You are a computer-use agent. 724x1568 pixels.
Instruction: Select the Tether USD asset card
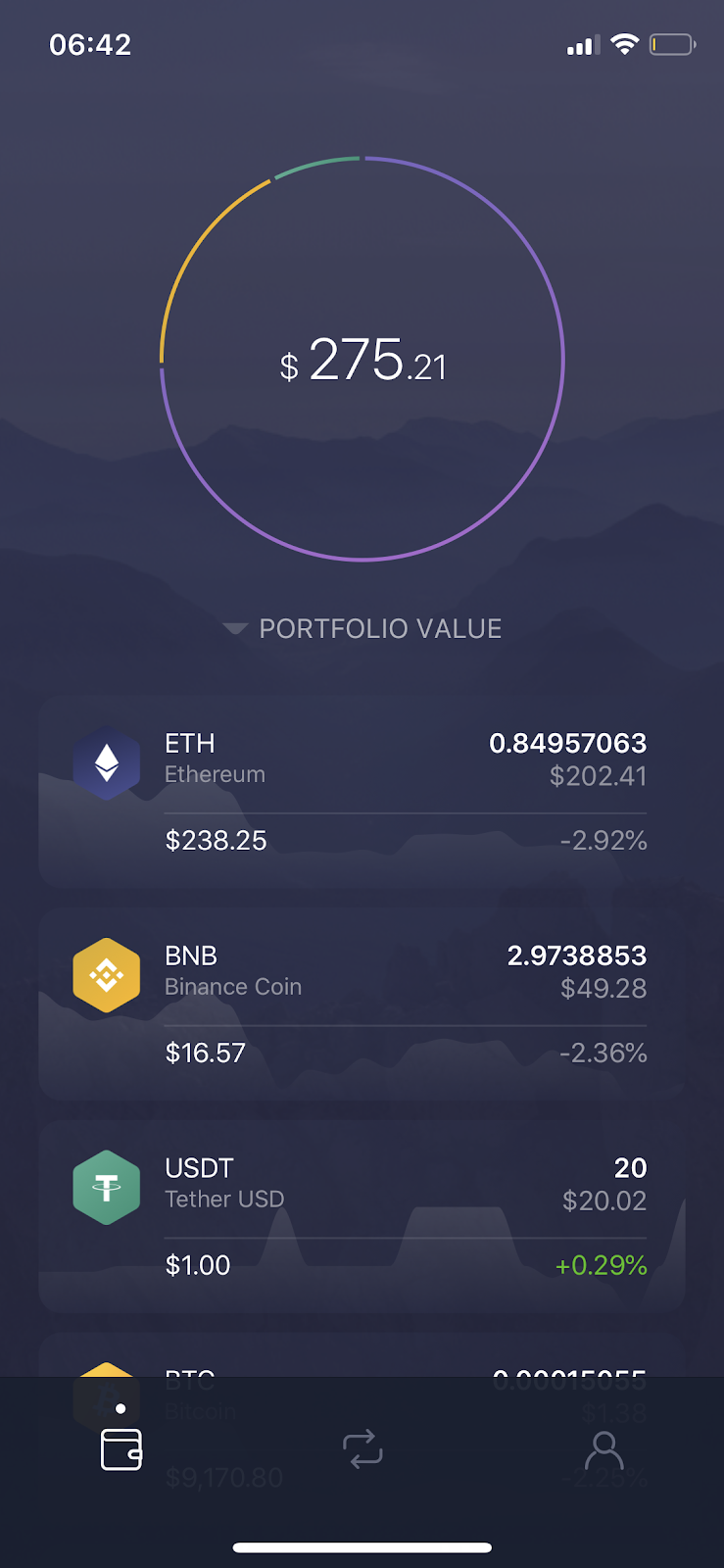[362, 1216]
